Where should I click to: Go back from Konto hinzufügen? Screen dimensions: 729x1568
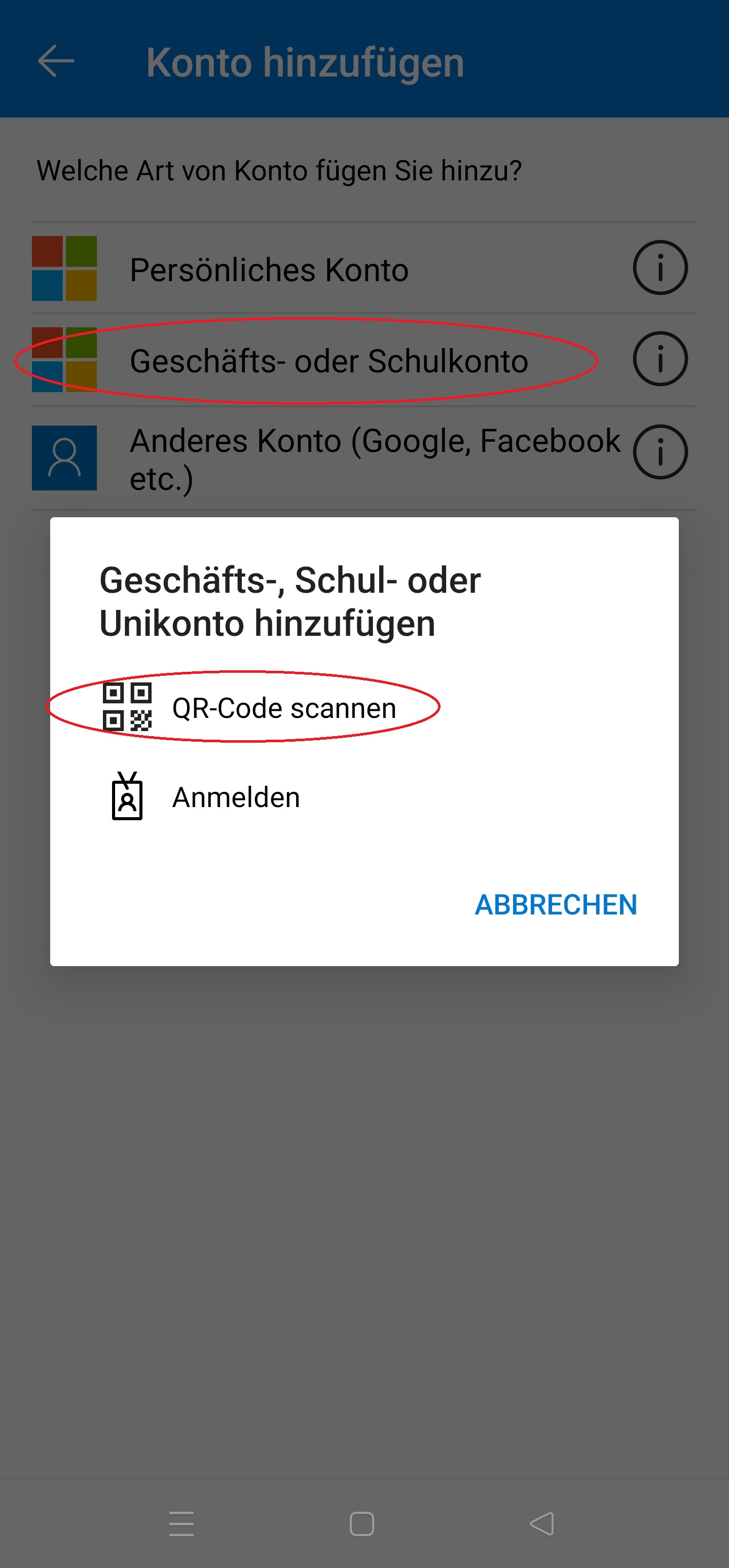point(56,61)
